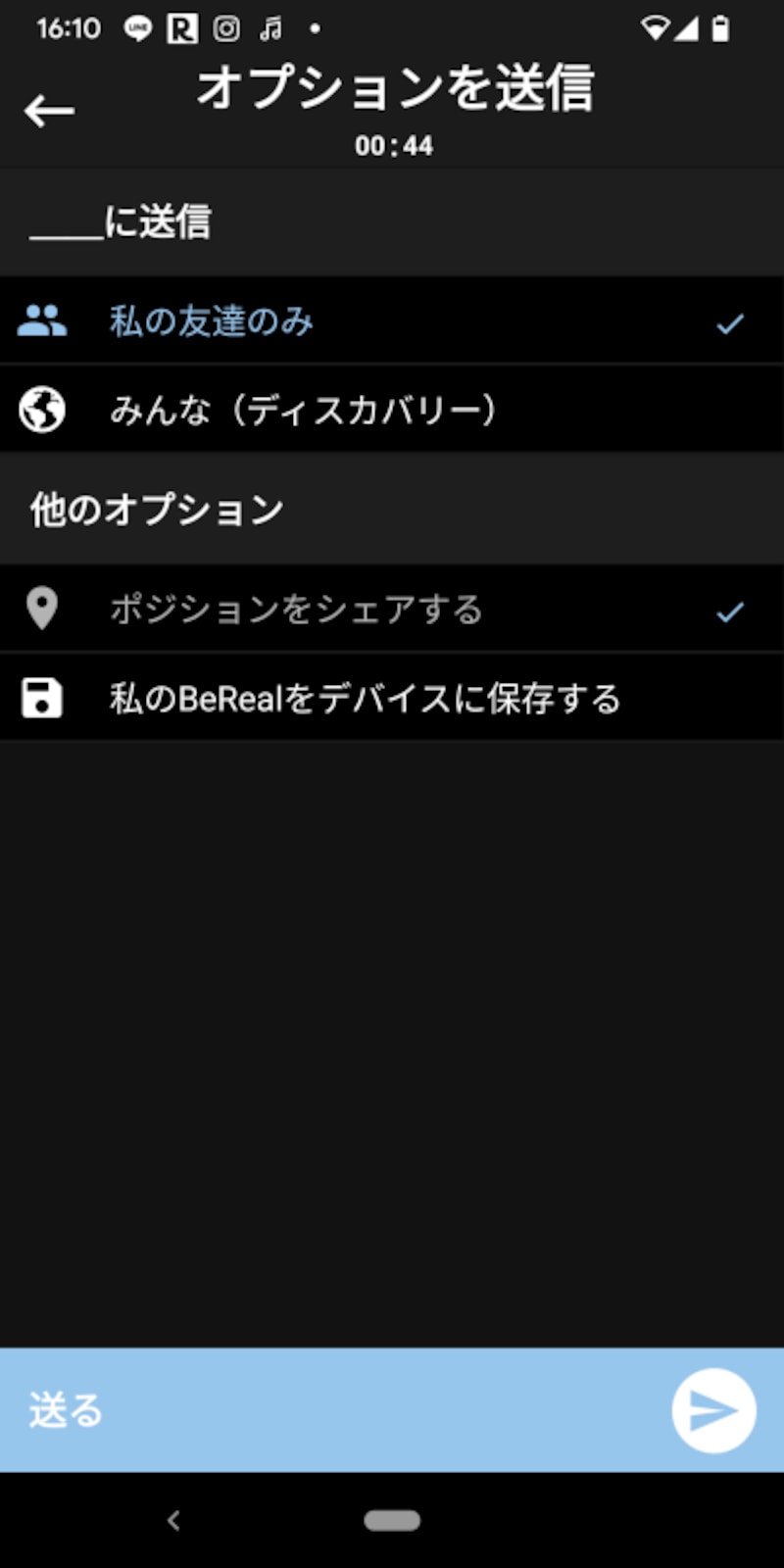
Task: Select 私の友達のみ audience option
Action: pyautogui.click(x=392, y=321)
